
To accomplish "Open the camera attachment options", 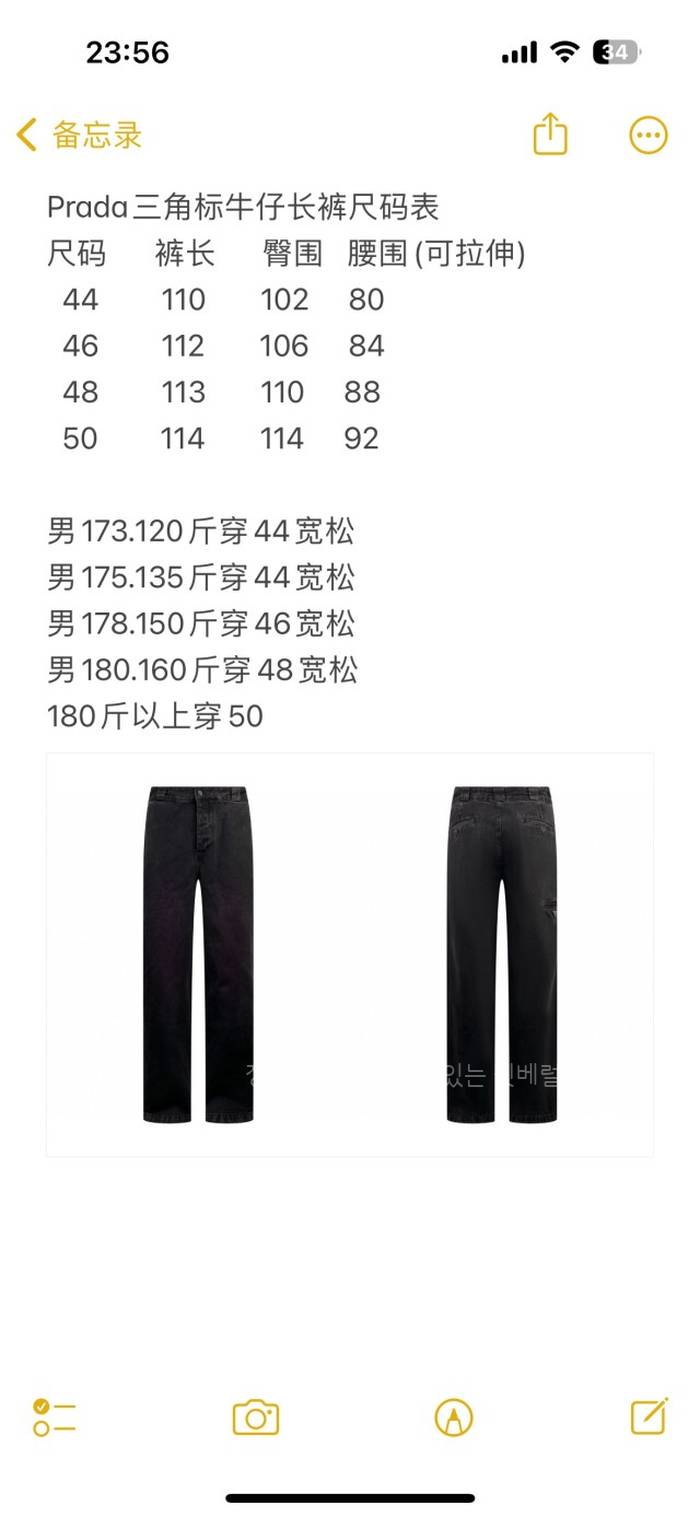I will click(x=255, y=1417).
